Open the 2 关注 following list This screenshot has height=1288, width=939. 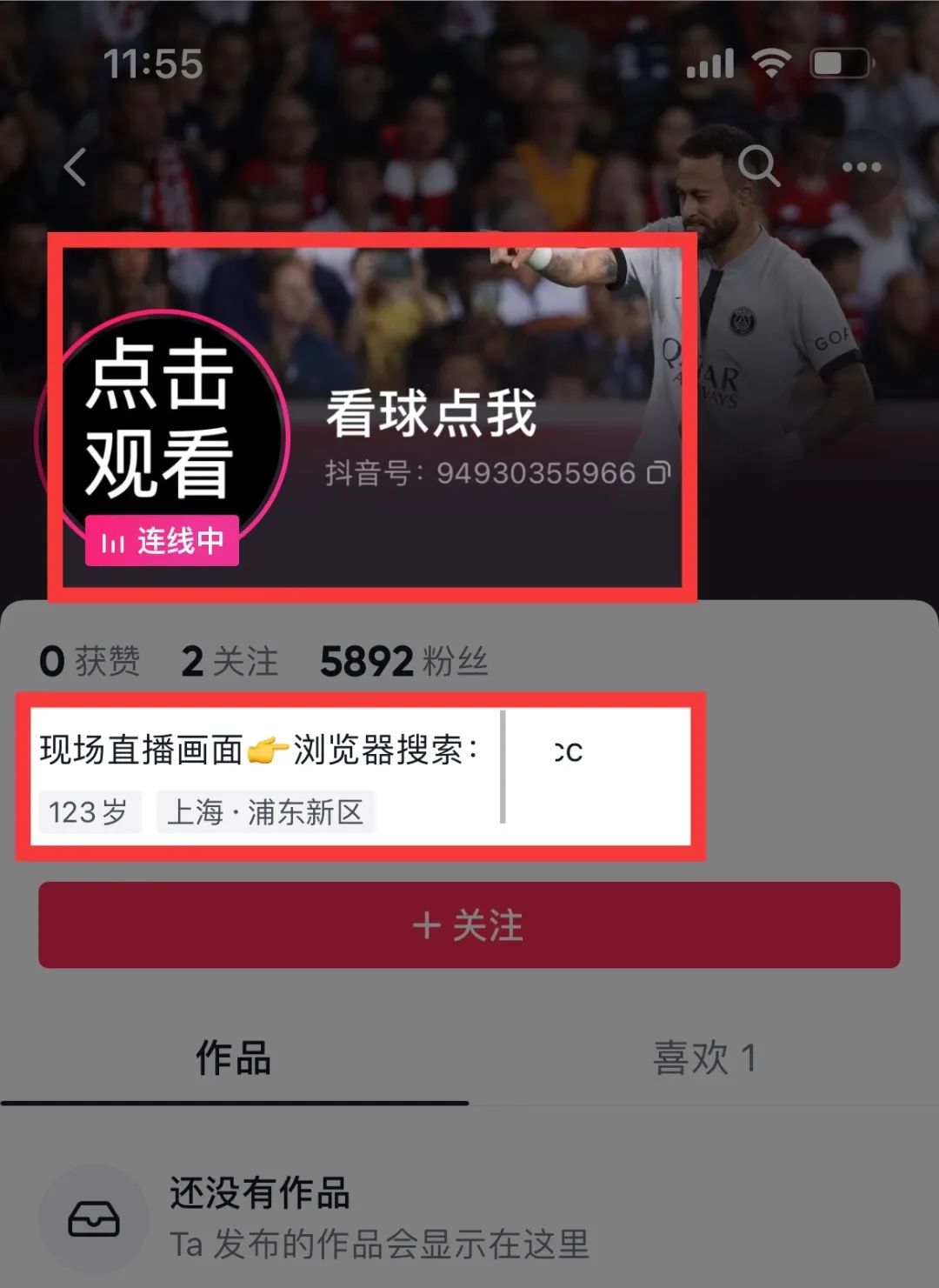coord(230,662)
